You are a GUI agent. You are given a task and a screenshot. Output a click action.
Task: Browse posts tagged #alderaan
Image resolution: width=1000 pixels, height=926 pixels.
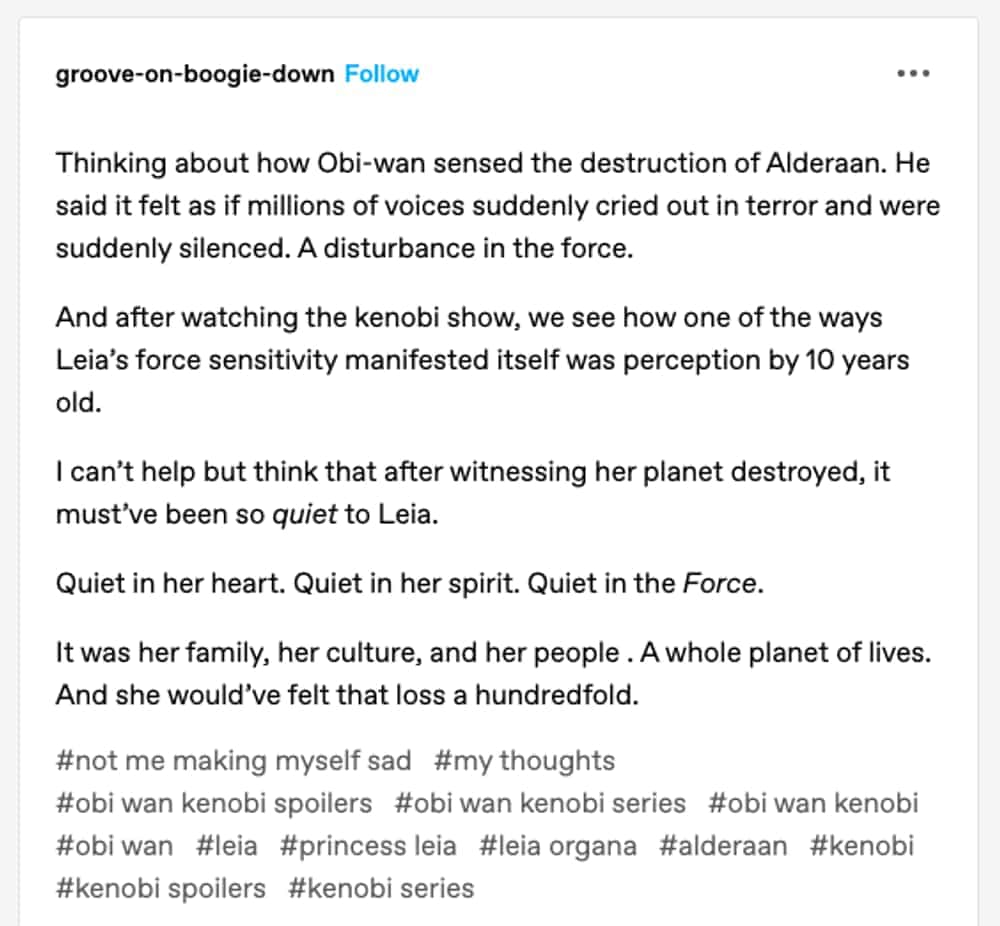[723, 846]
